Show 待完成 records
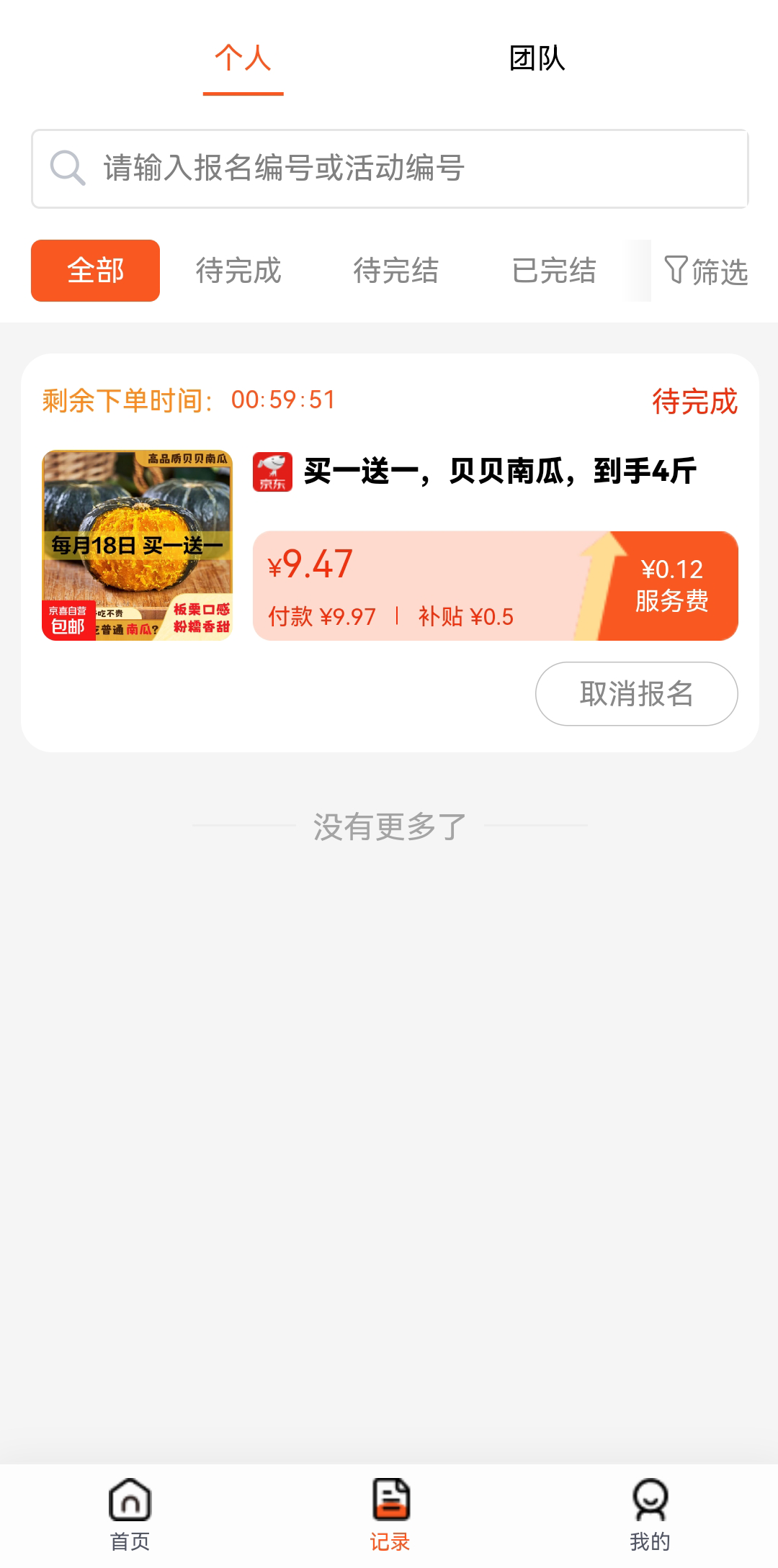This screenshot has width=778, height=1568. 238,271
